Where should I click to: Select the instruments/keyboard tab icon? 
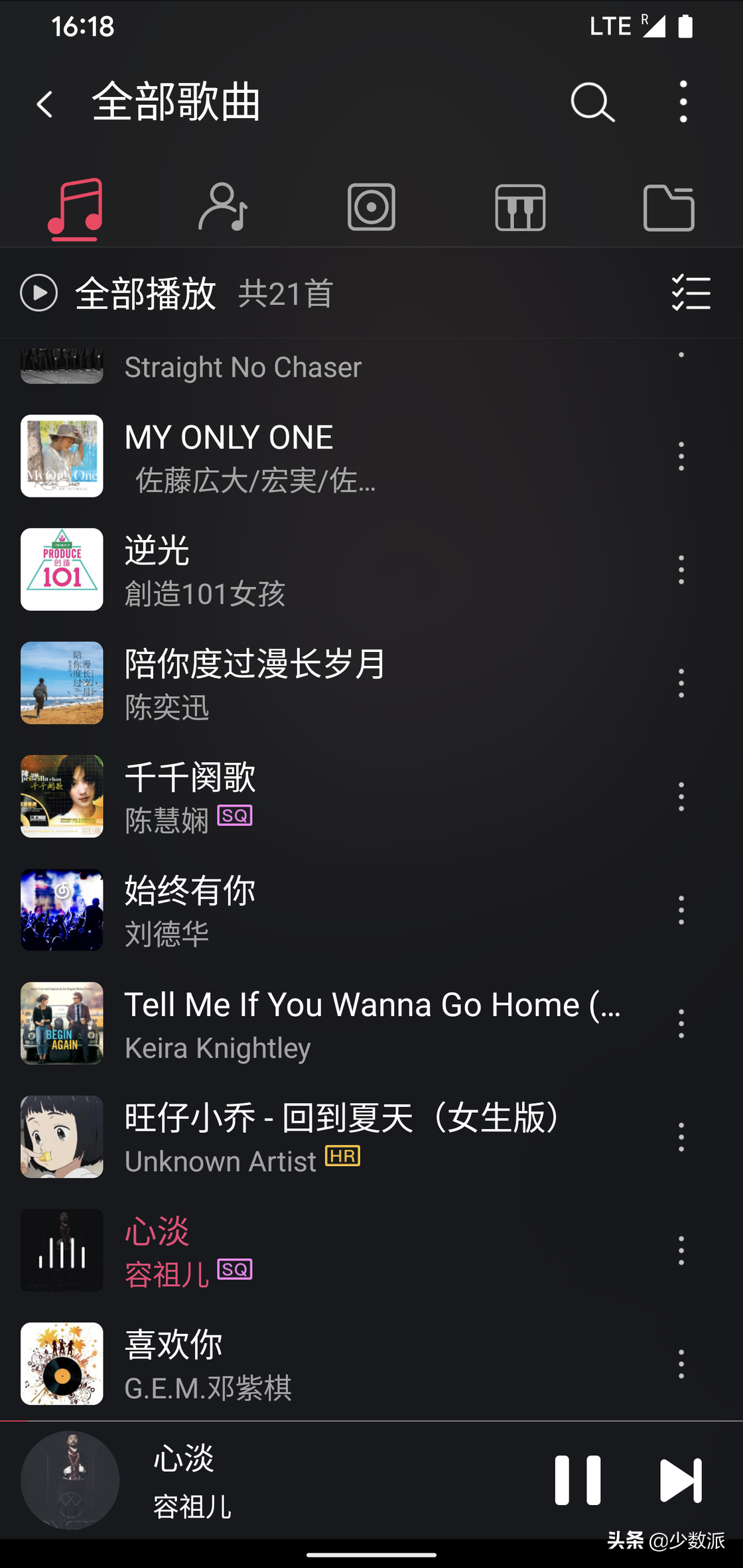[520, 207]
